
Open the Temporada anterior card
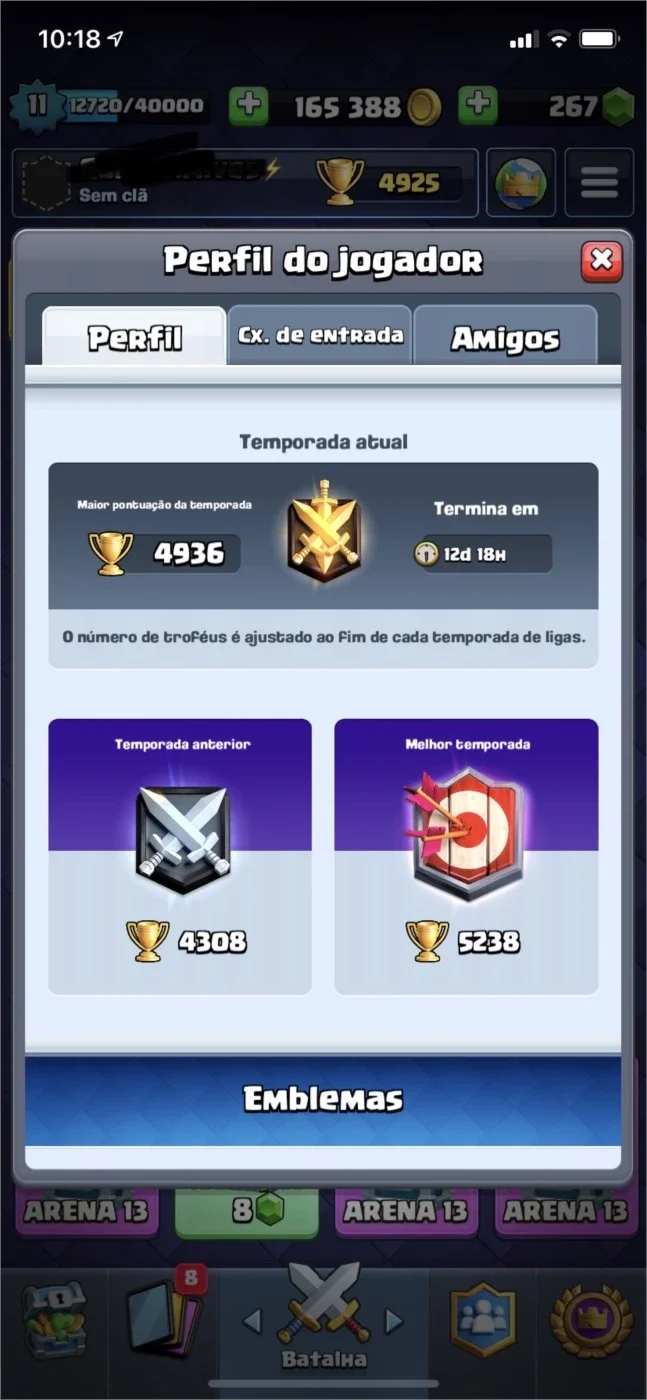180,856
